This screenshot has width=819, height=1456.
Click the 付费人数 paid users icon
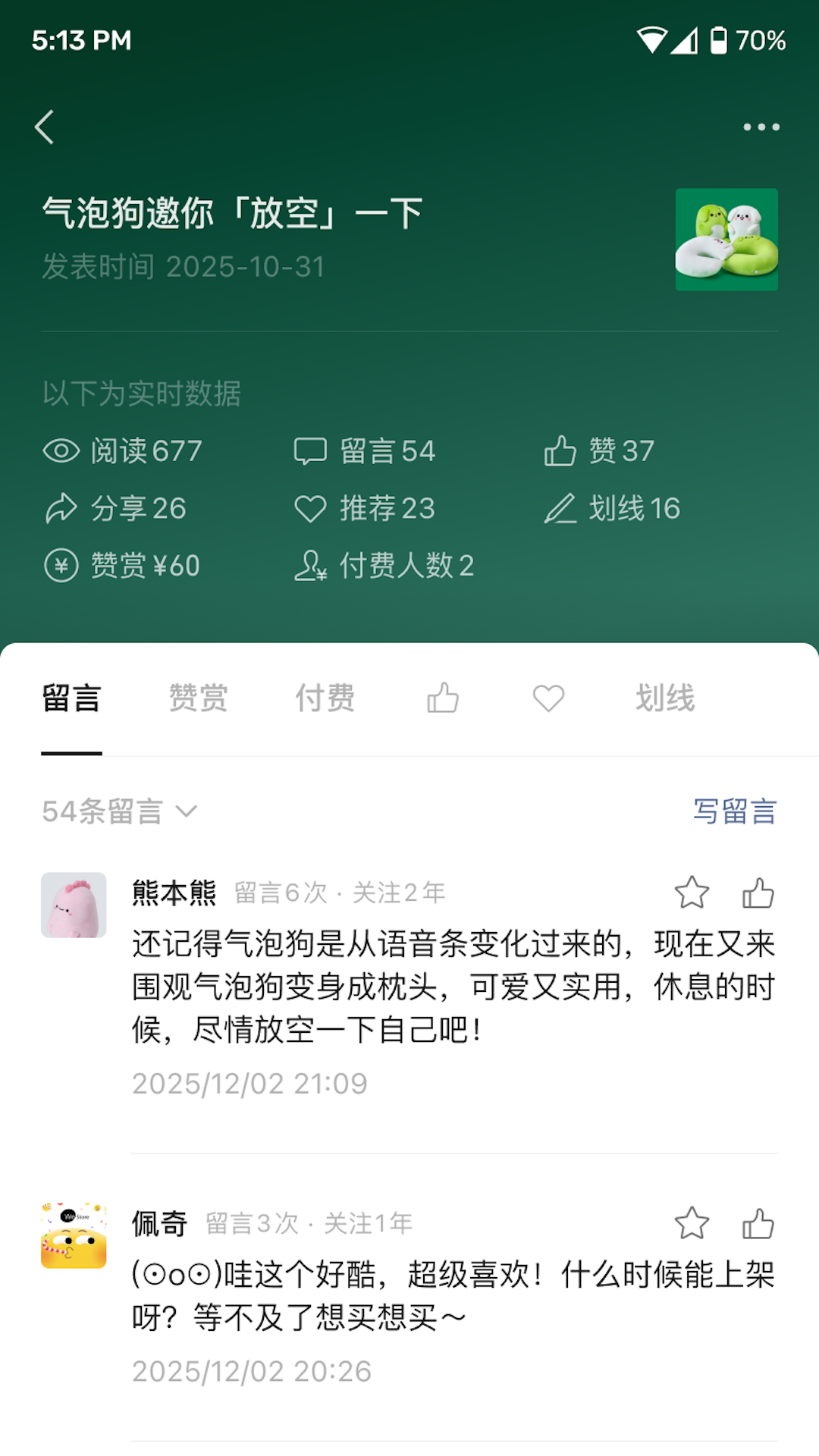(310, 566)
